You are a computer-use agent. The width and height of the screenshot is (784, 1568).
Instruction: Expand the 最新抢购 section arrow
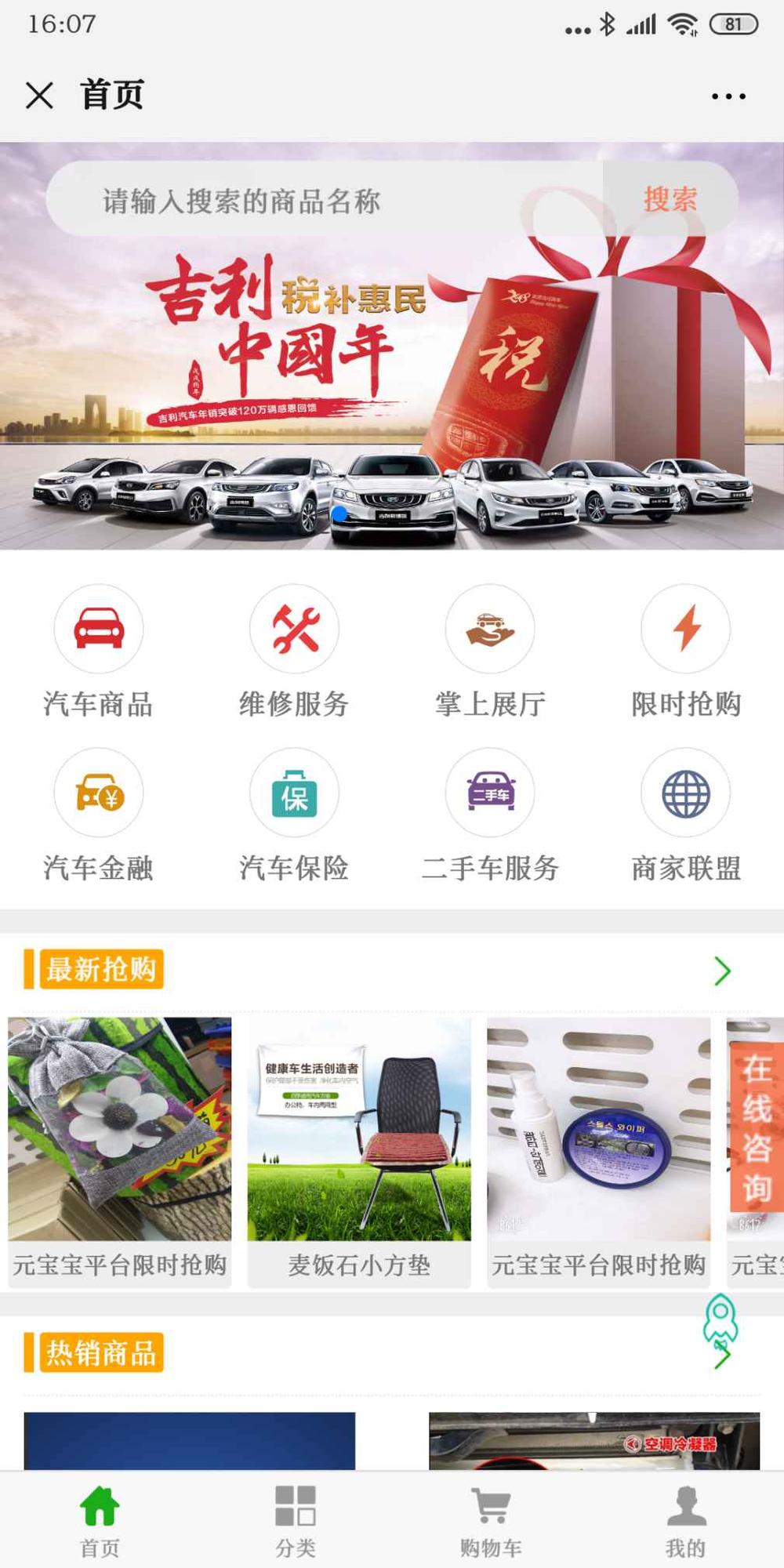click(722, 971)
